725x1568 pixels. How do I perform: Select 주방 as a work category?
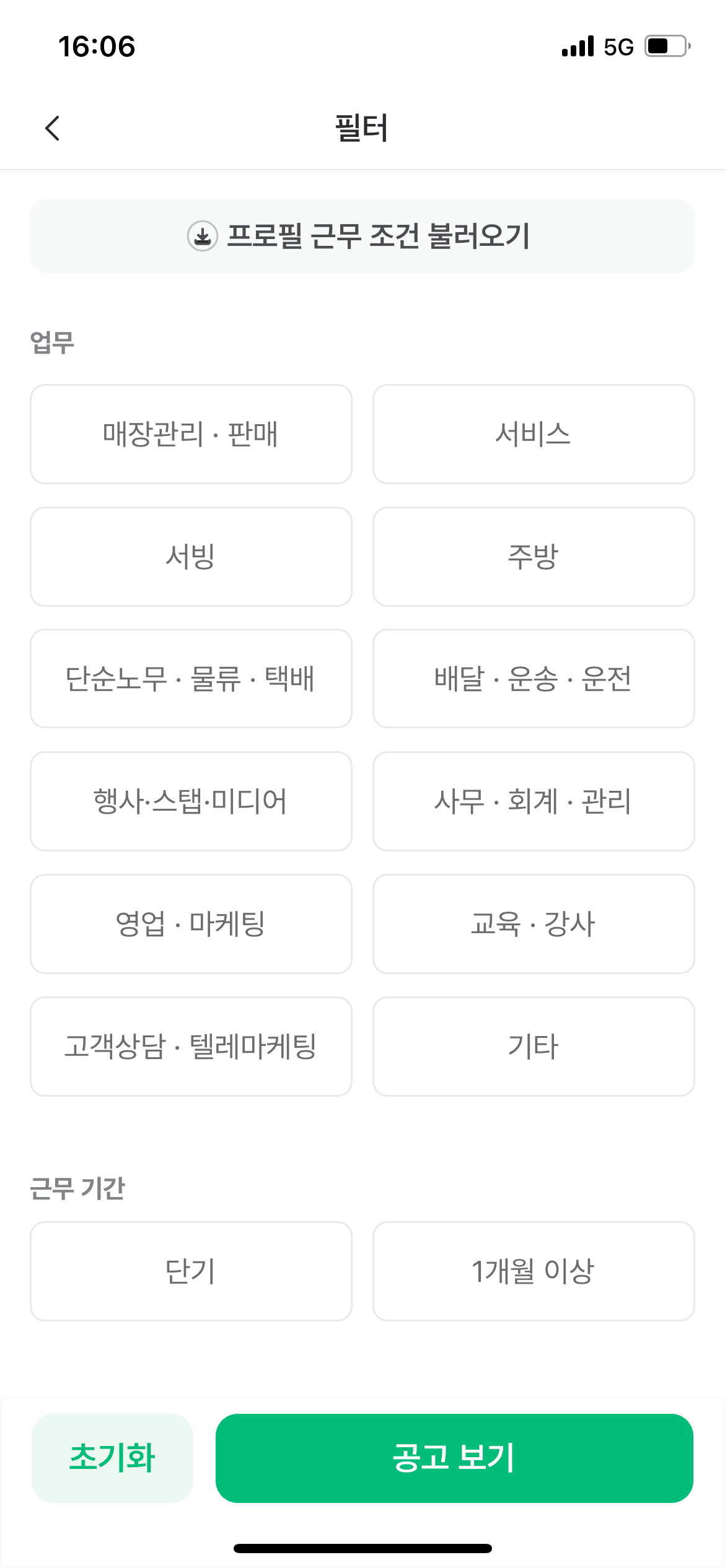[534, 556]
